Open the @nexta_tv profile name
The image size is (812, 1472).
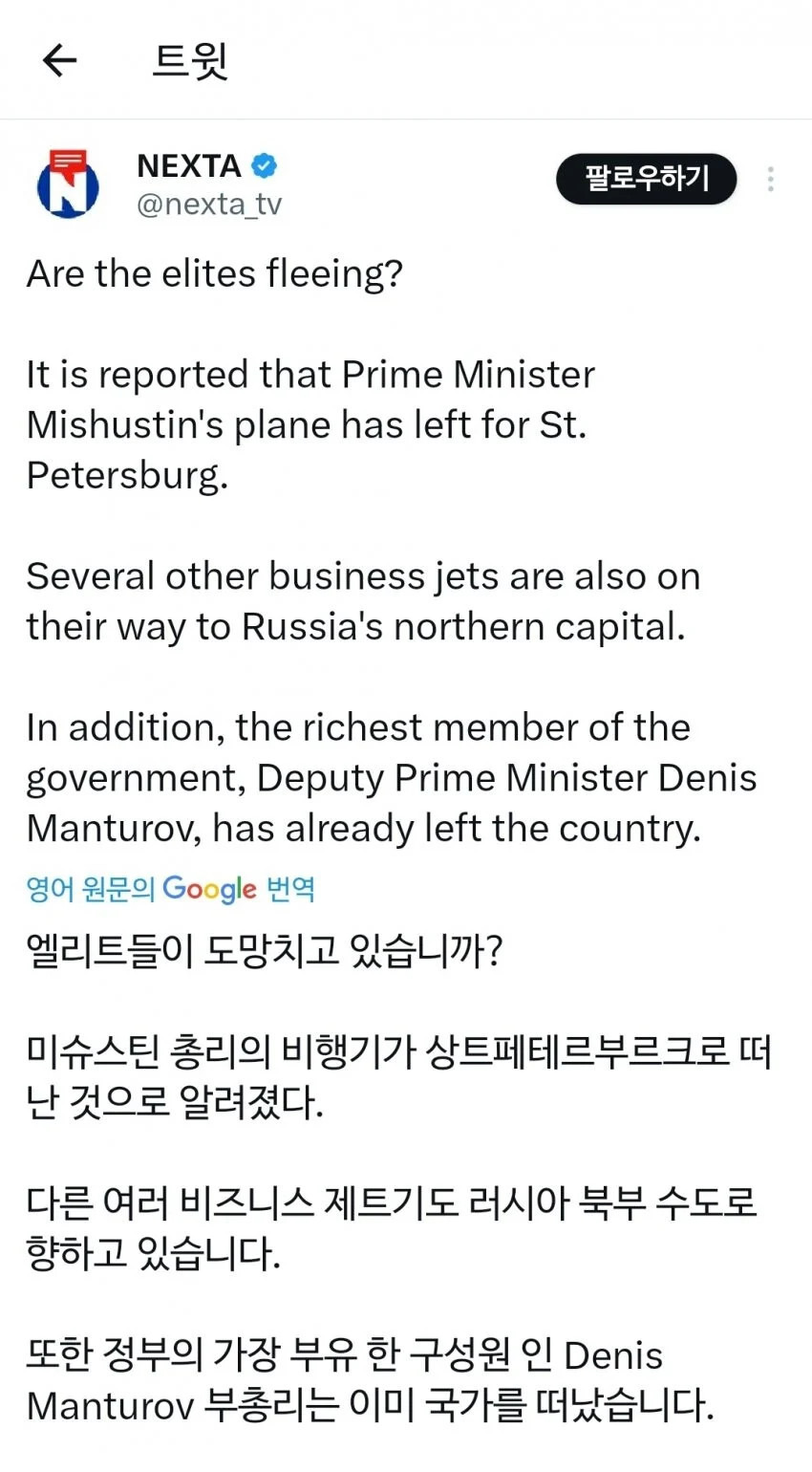click(x=209, y=205)
